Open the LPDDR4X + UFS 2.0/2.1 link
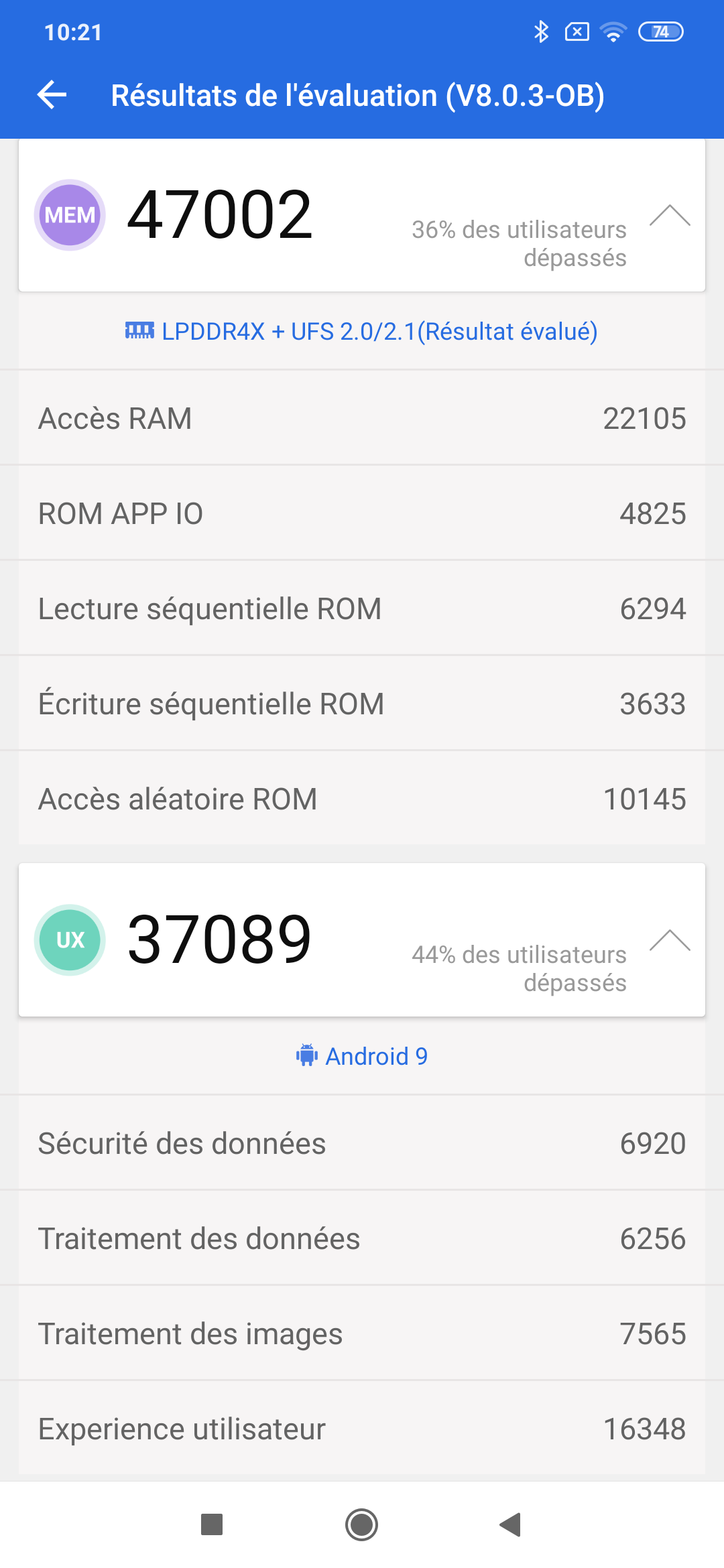This screenshot has width=724, height=1568. point(362,332)
